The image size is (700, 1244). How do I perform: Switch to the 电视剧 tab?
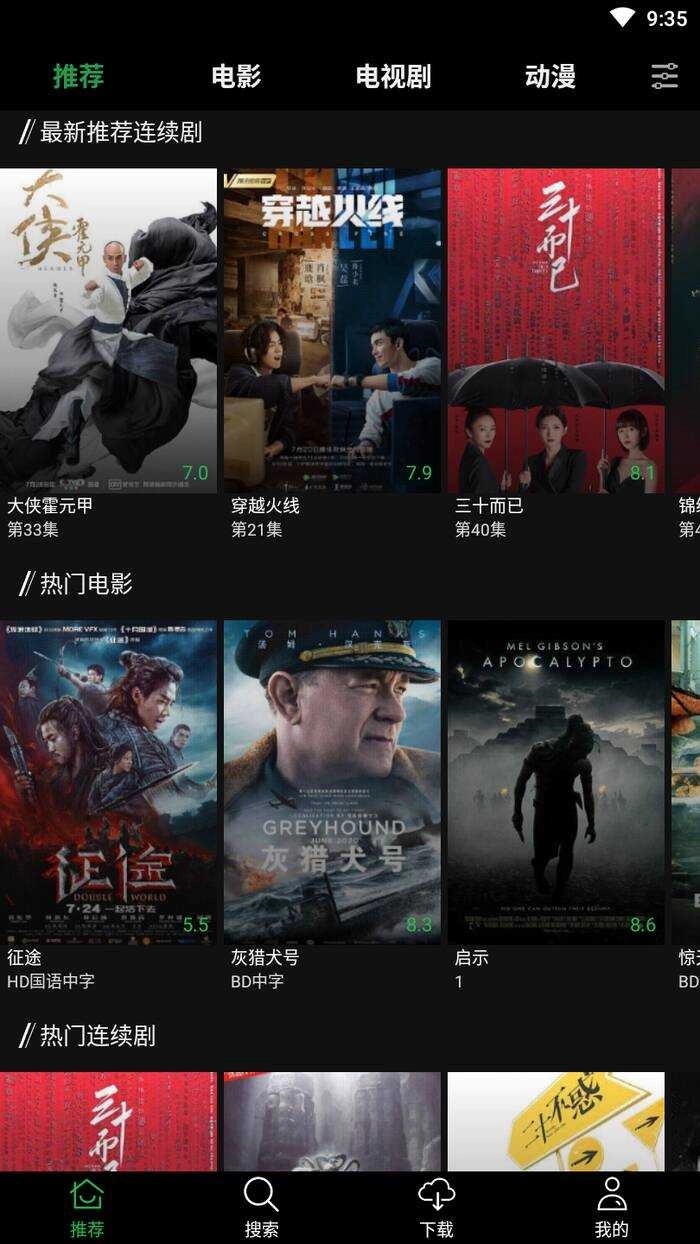click(x=393, y=76)
